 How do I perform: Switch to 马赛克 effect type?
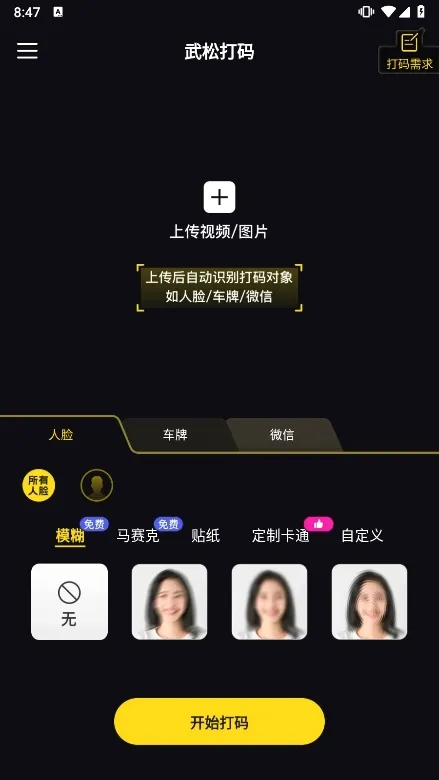(138, 536)
